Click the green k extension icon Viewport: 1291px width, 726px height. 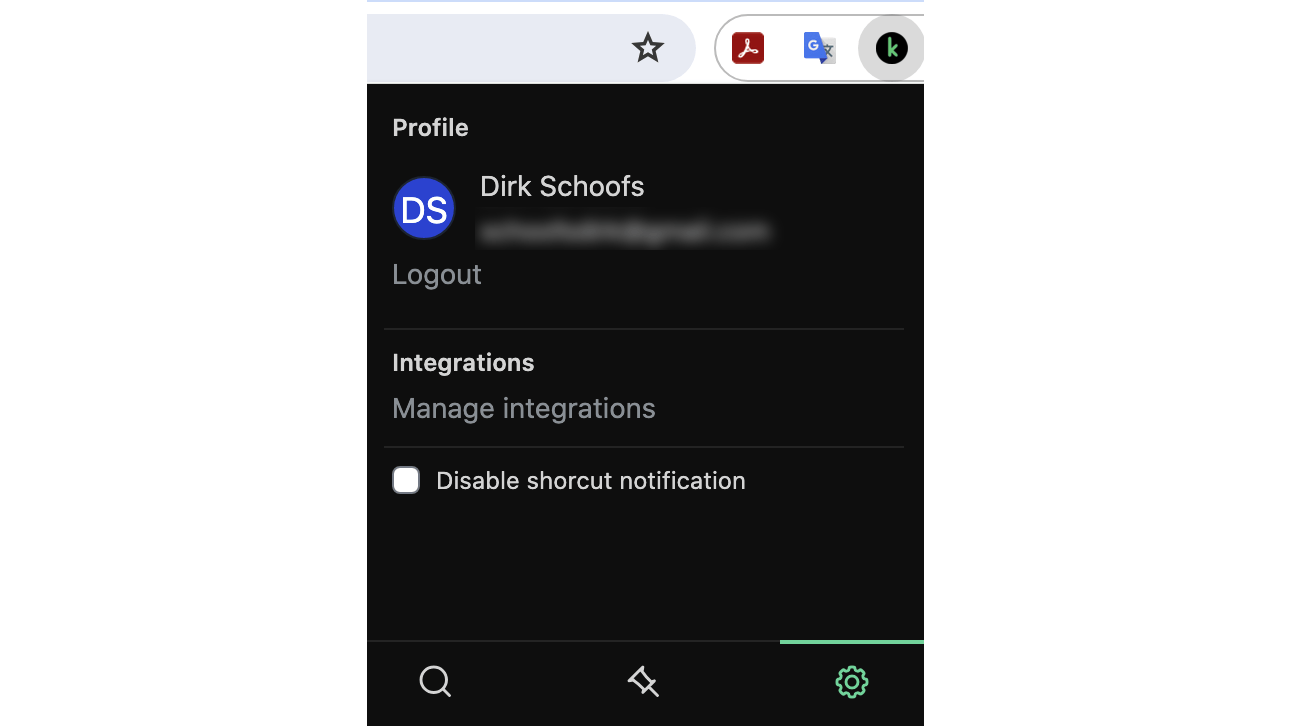[x=891, y=48]
